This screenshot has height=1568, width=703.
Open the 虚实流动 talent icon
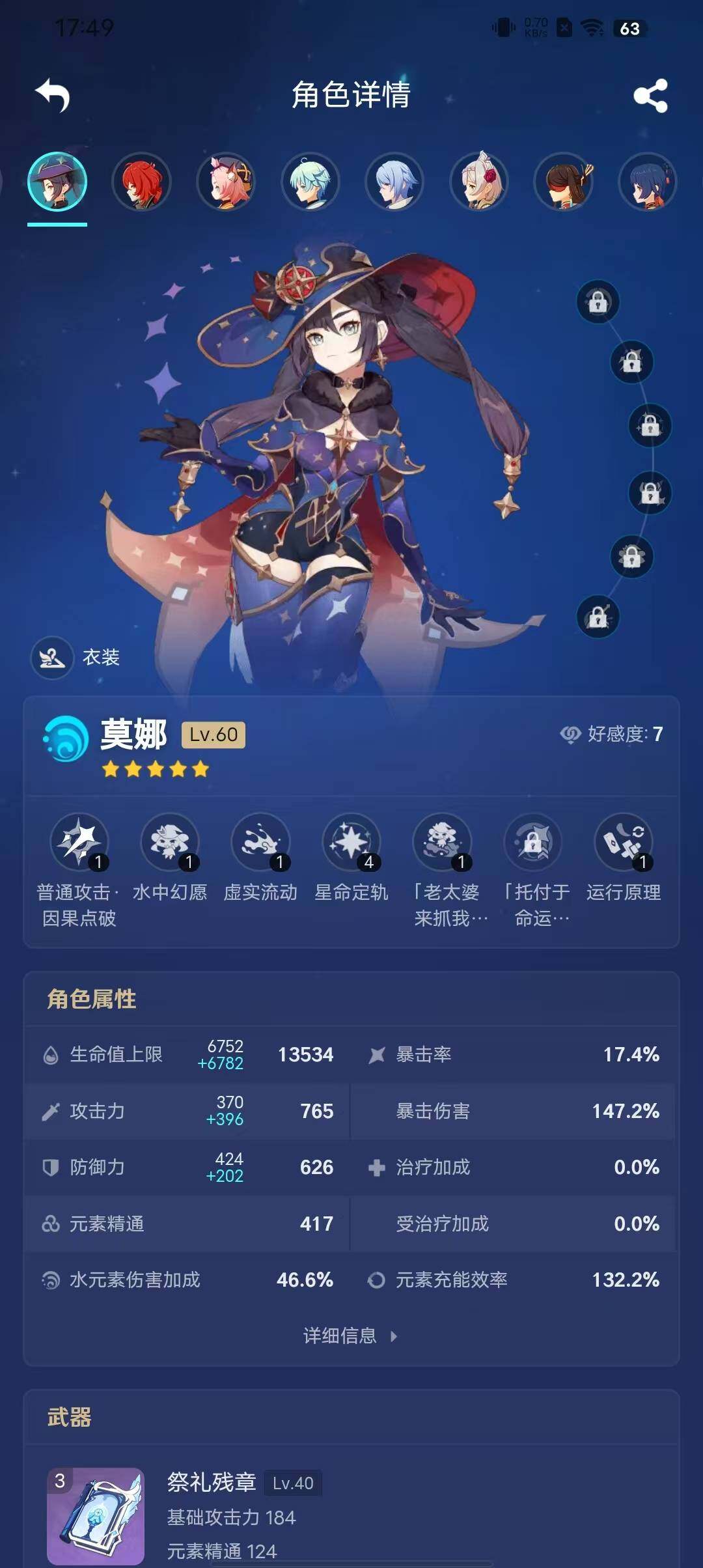coord(260,843)
